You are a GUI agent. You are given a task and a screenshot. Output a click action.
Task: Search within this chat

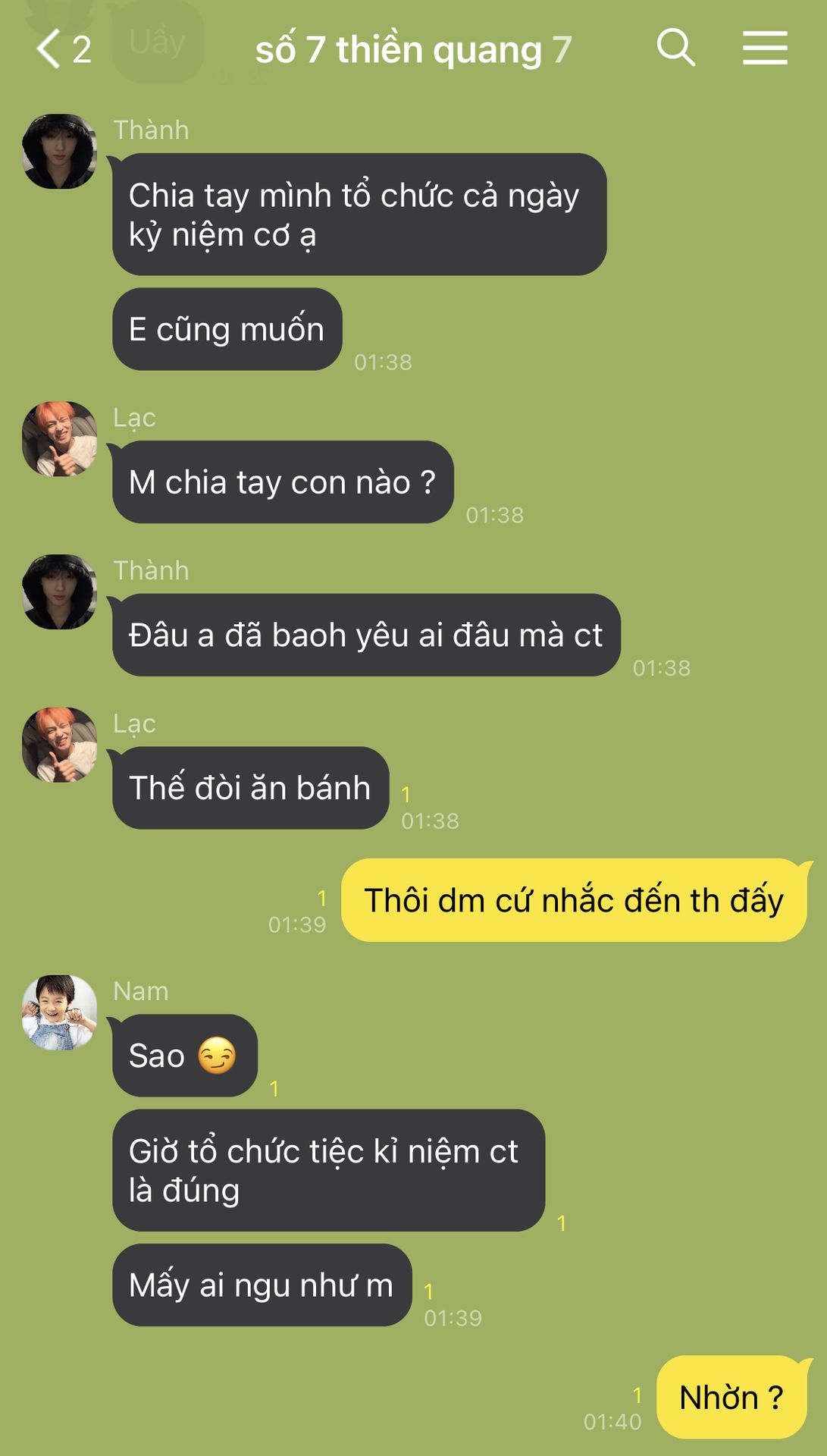click(675, 48)
